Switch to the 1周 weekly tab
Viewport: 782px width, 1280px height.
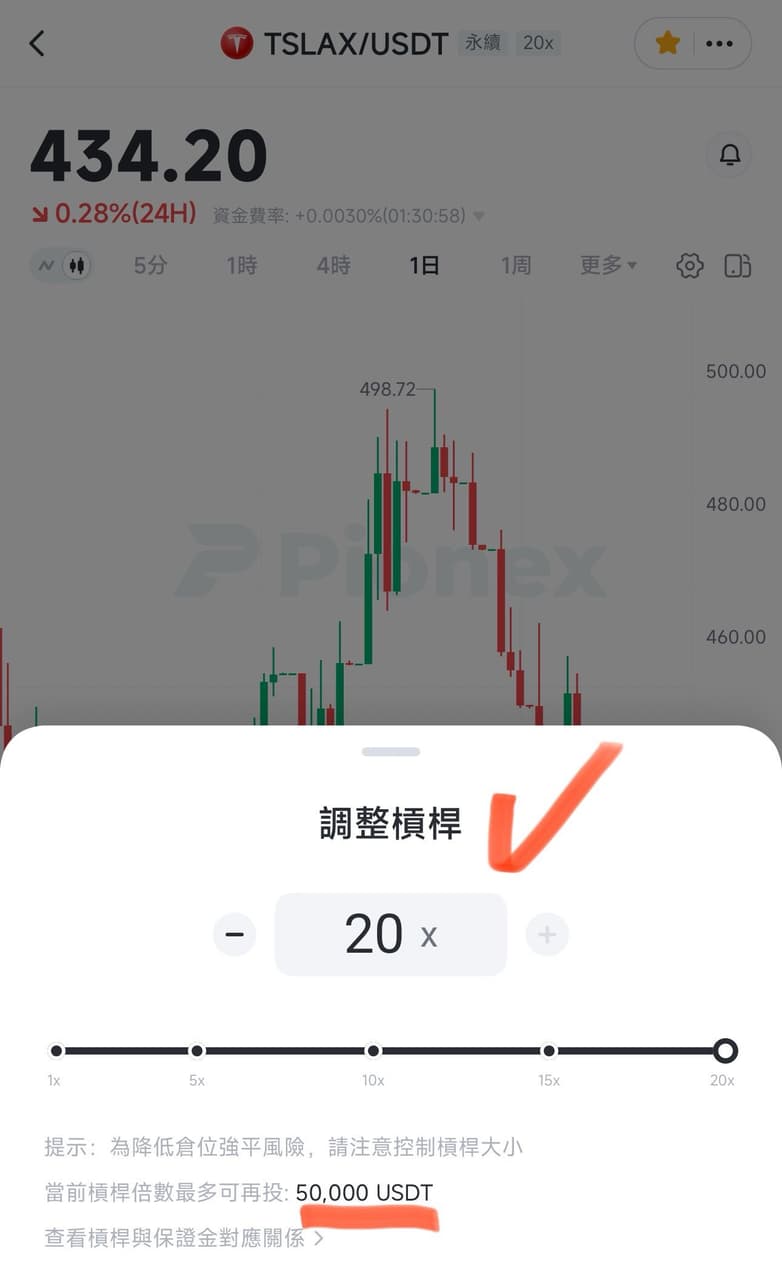(514, 265)
